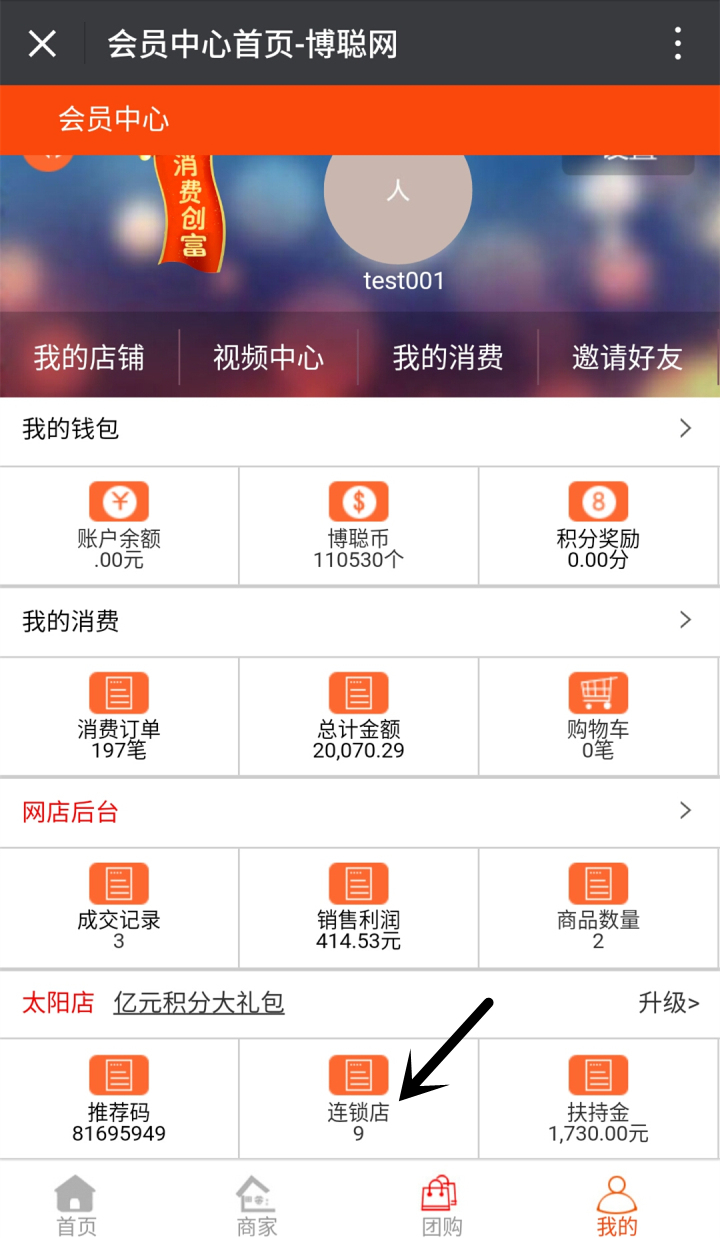
Task: Open the 购物车 cart tile
Action: point(598,717)
